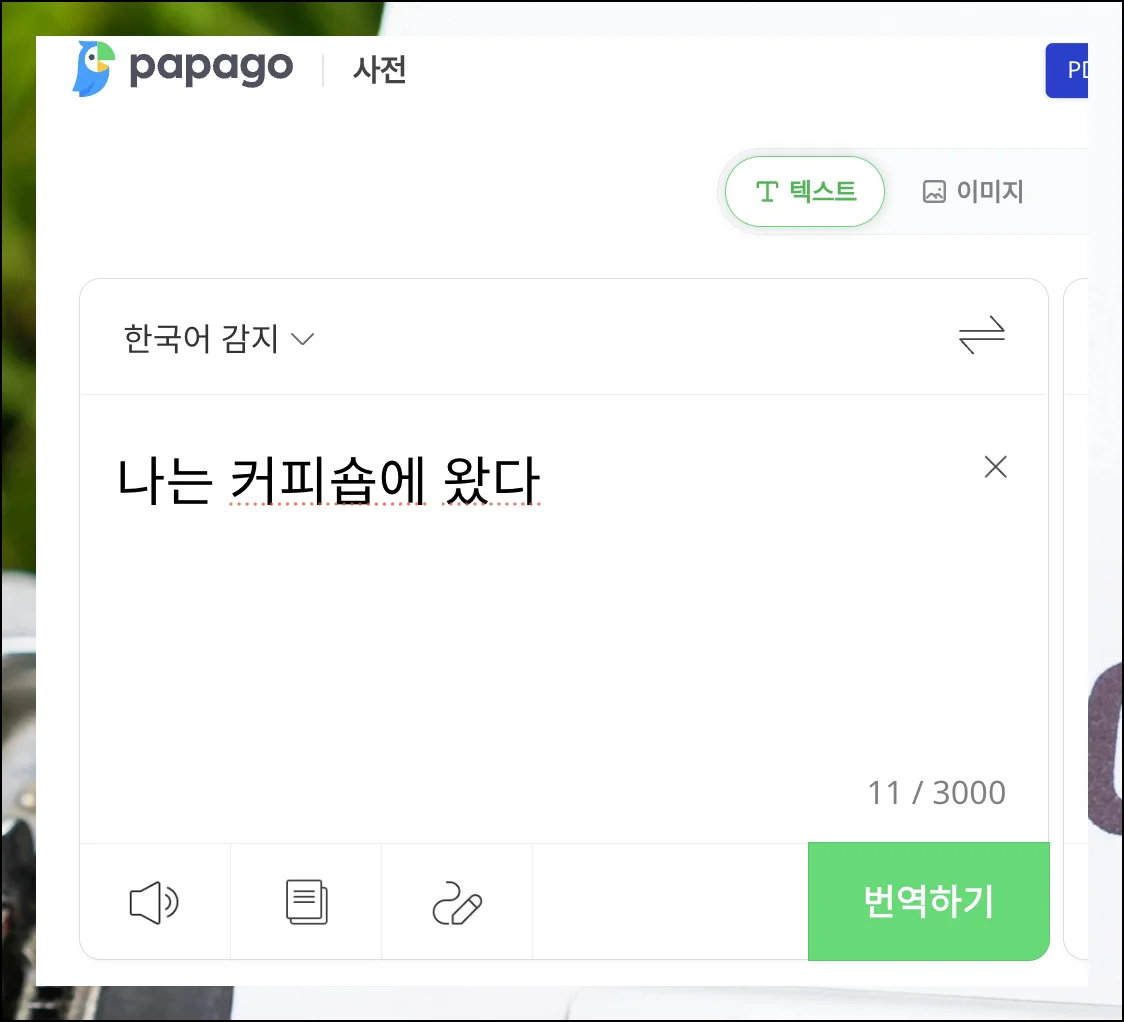Viewport: 1124px width, 1022px height.
Task: Clear the entered text with X
Action: (x=995, y=467)
